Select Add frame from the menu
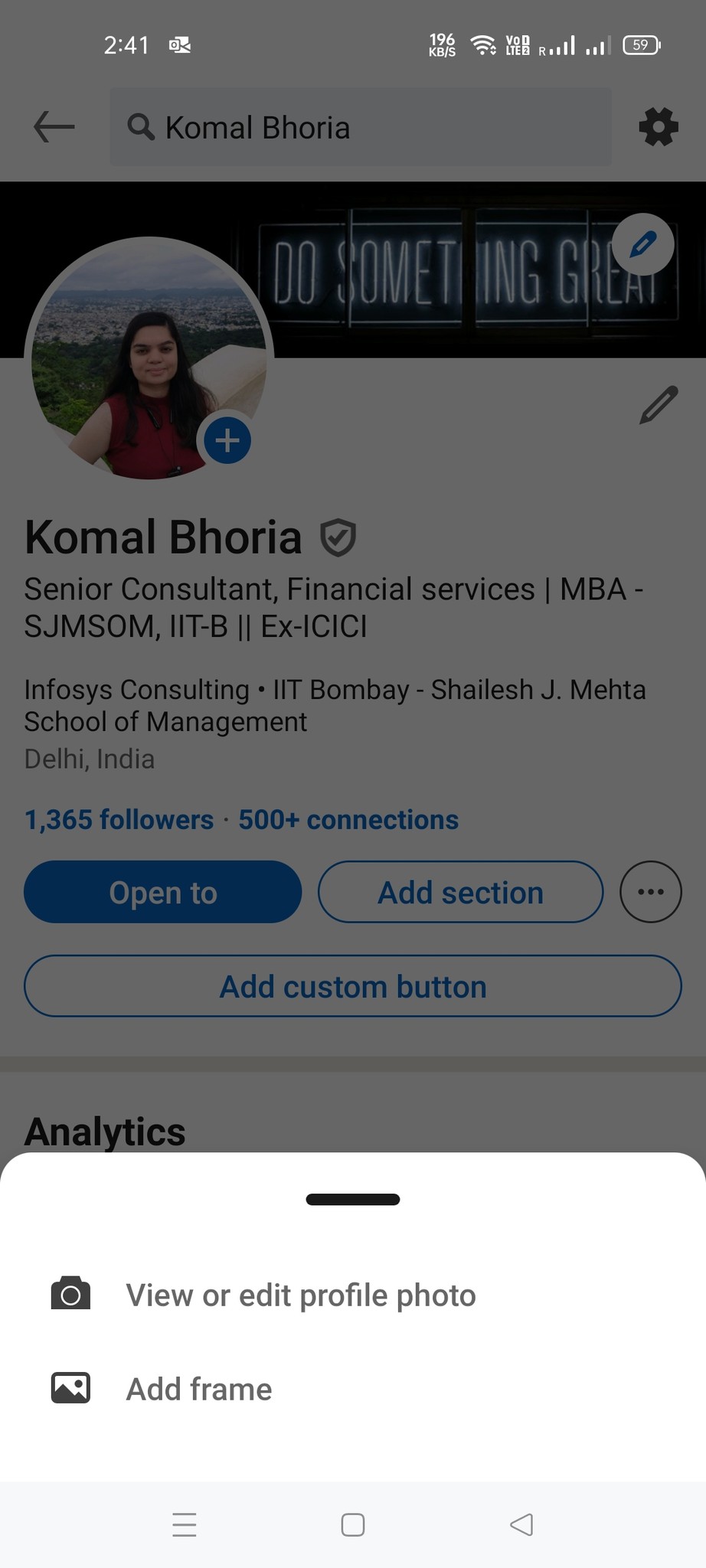Viewport: 706px width, 1568px height. [198, 1389]
